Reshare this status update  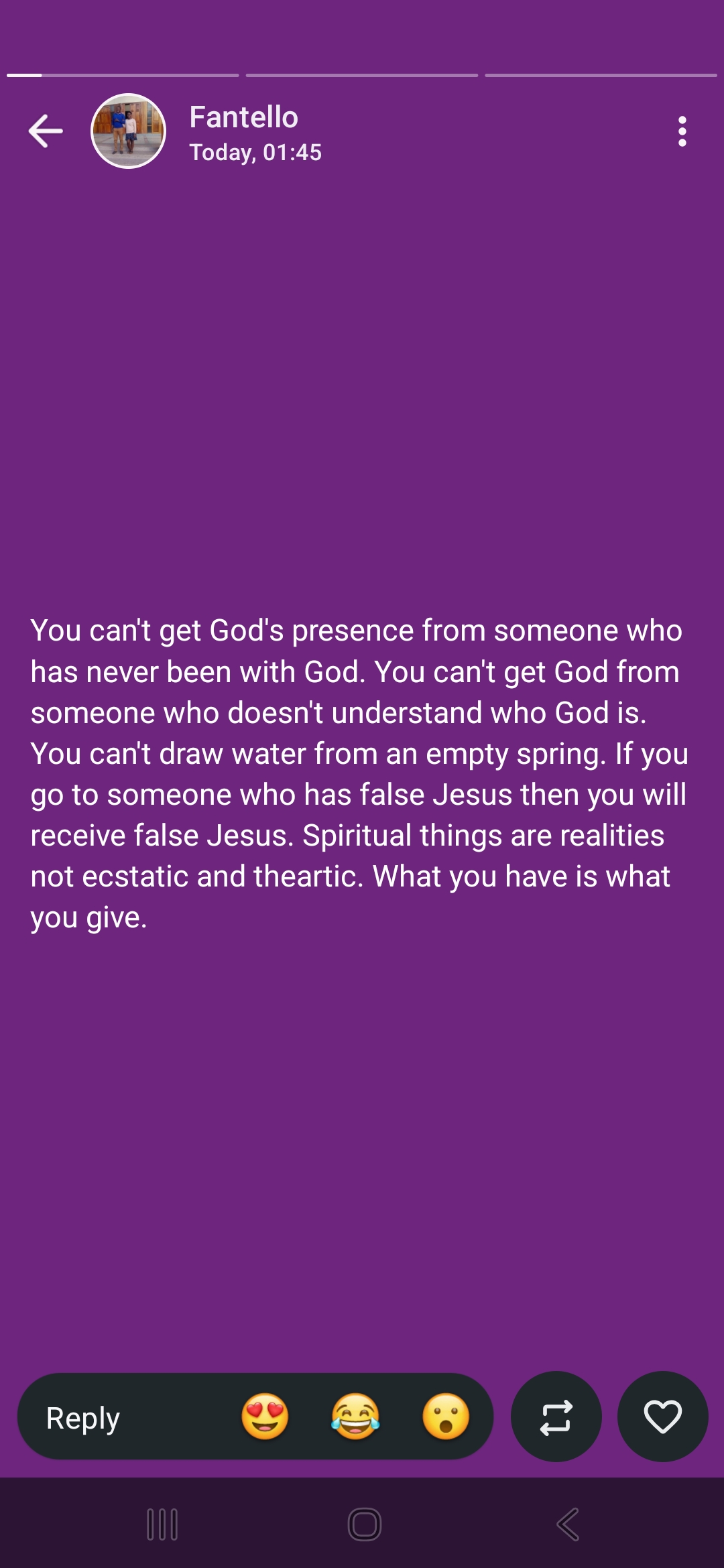pos(556,1417)
